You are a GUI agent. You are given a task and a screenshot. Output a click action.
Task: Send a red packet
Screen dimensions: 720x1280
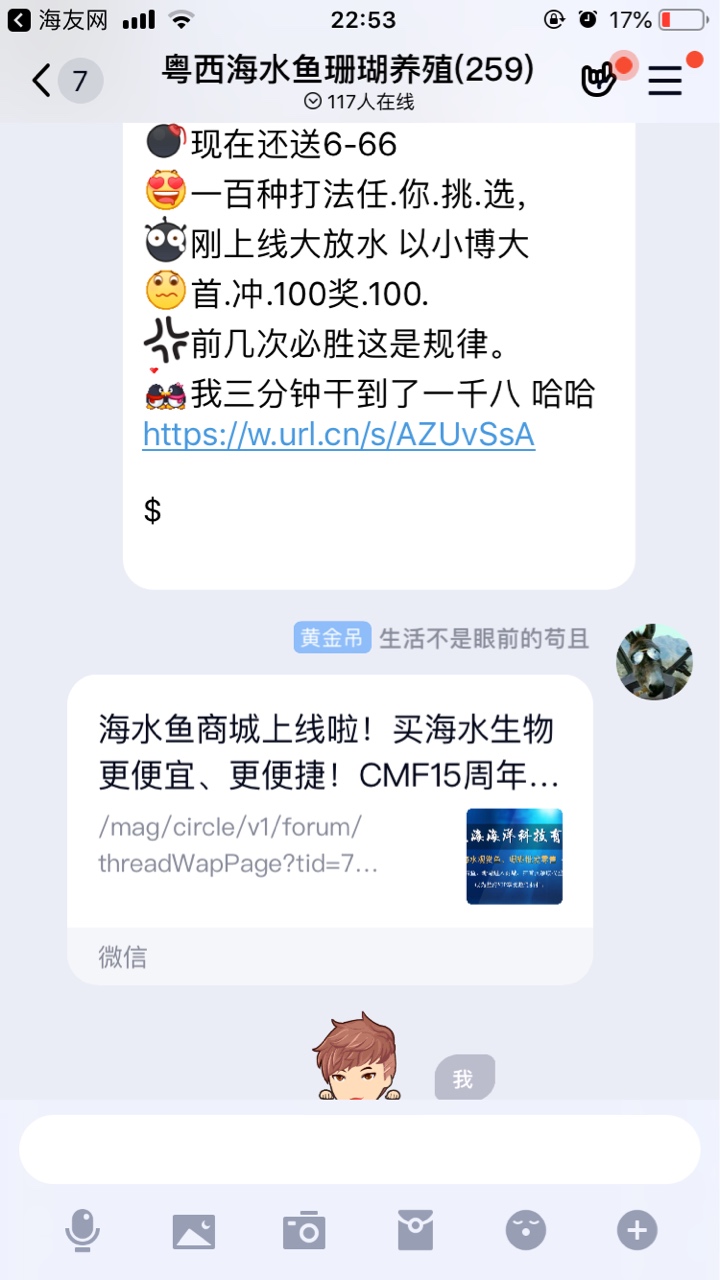click(415, 1229)
